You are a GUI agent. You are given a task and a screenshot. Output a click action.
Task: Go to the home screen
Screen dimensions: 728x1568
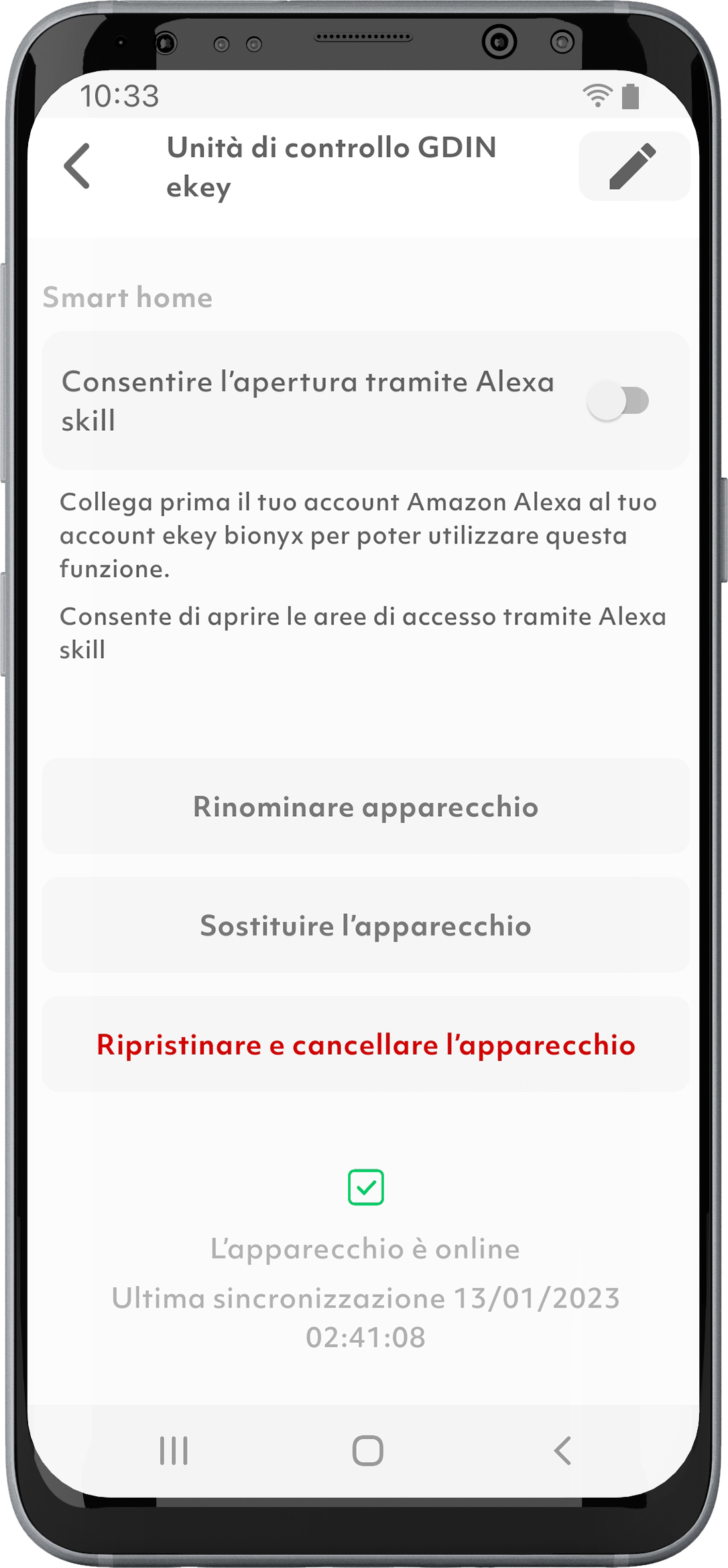[367, 1451]
